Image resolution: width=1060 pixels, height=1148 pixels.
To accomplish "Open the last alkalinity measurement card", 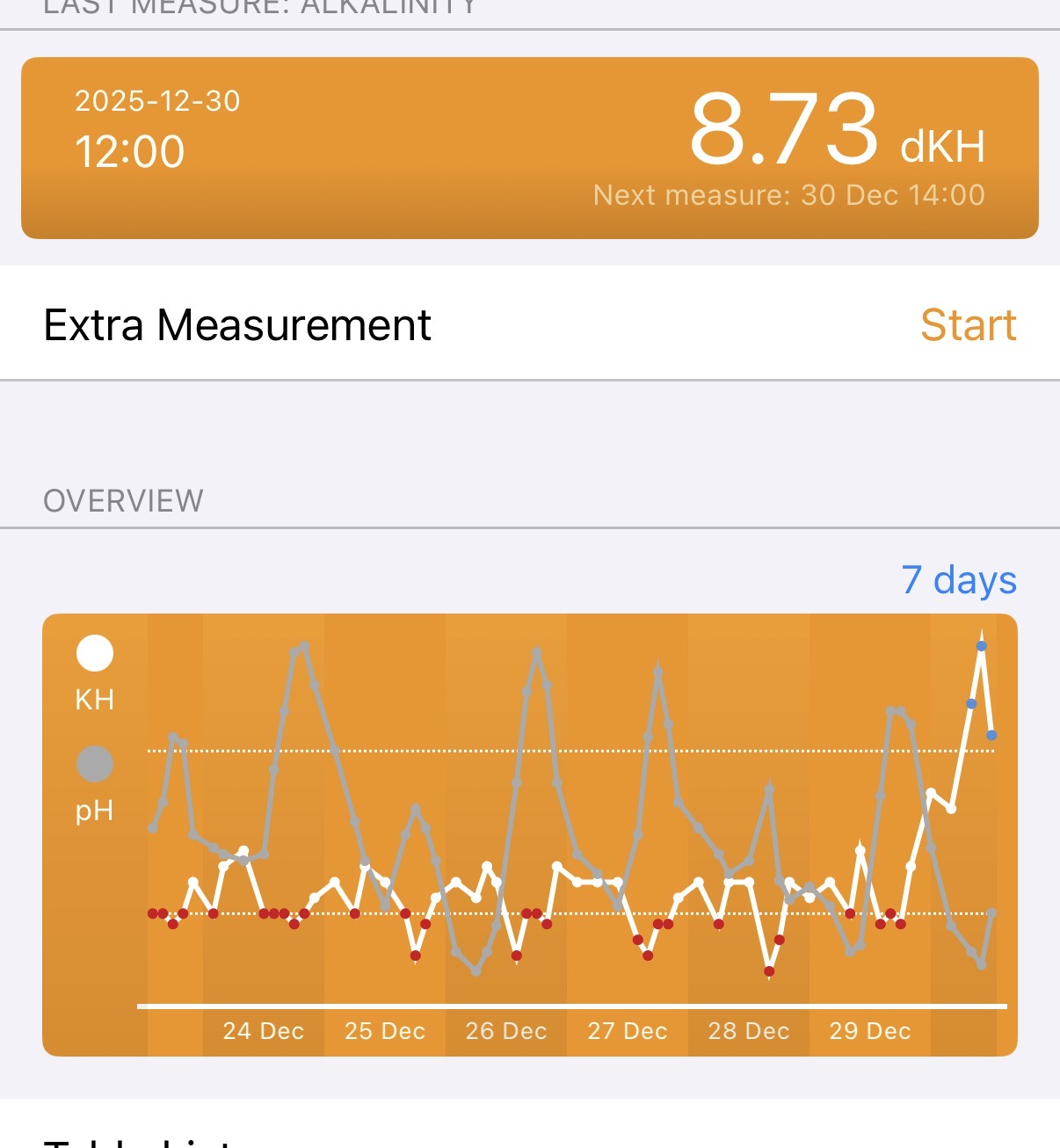I will pyautogui.click(x=529, y=148).
